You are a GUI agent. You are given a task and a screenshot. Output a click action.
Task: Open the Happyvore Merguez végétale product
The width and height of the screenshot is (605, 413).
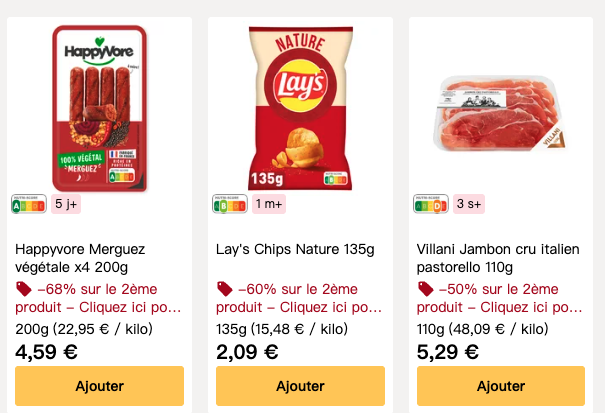click(x=80, y=258)
